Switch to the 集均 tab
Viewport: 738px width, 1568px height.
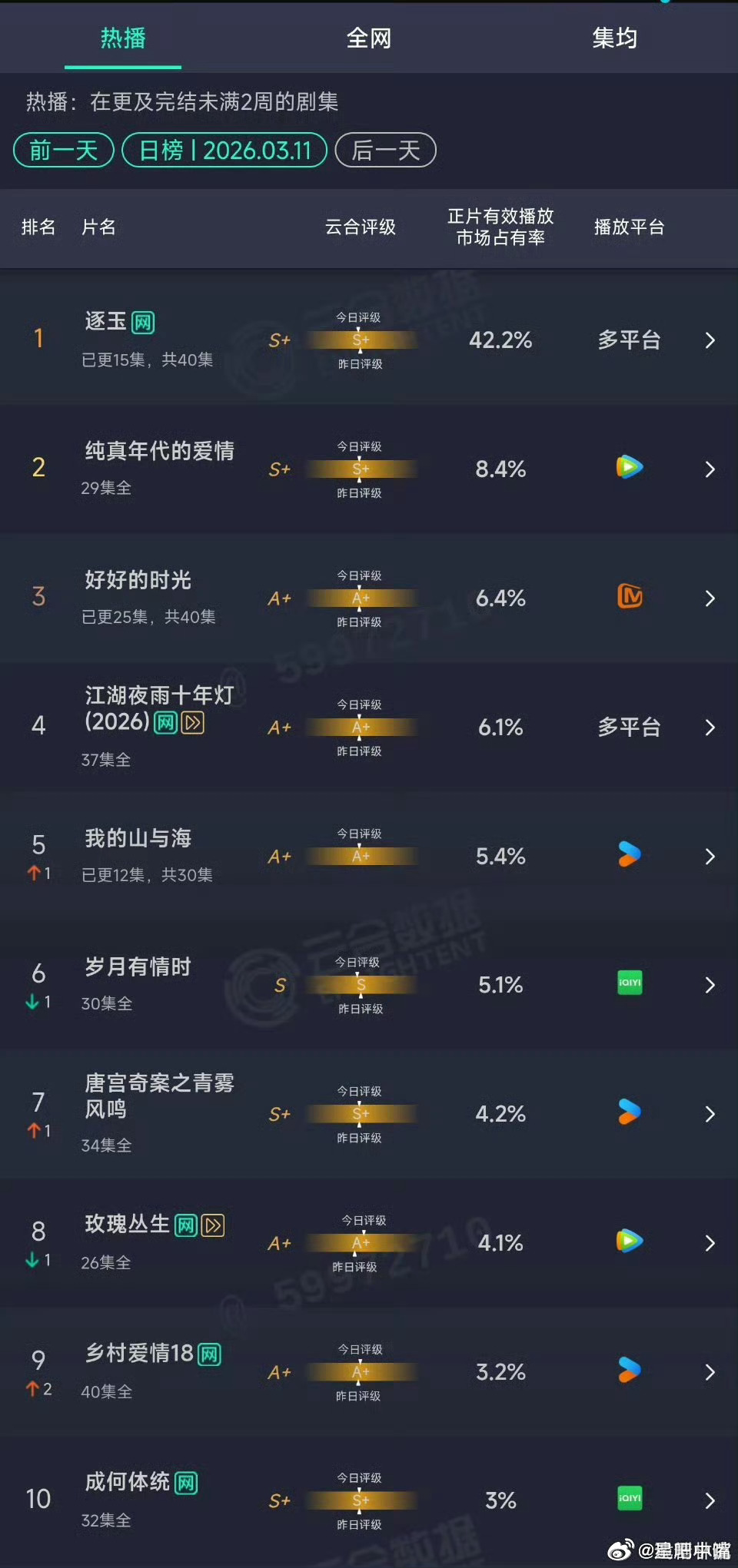pyautogui.click(x=615, y=38)
